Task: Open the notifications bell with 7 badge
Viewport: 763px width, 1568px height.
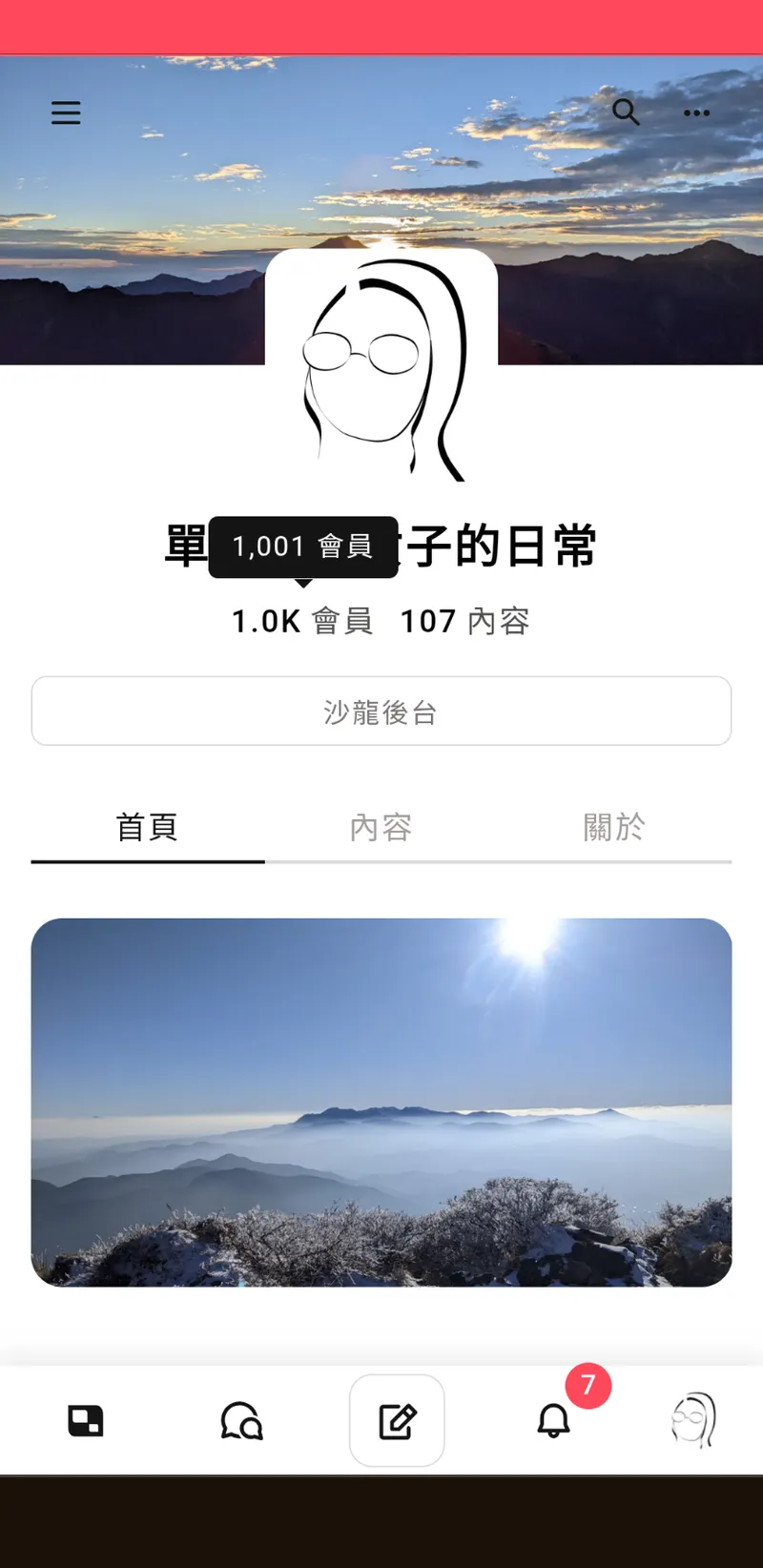Action: pyautogui.click(x=553, y=1421)
